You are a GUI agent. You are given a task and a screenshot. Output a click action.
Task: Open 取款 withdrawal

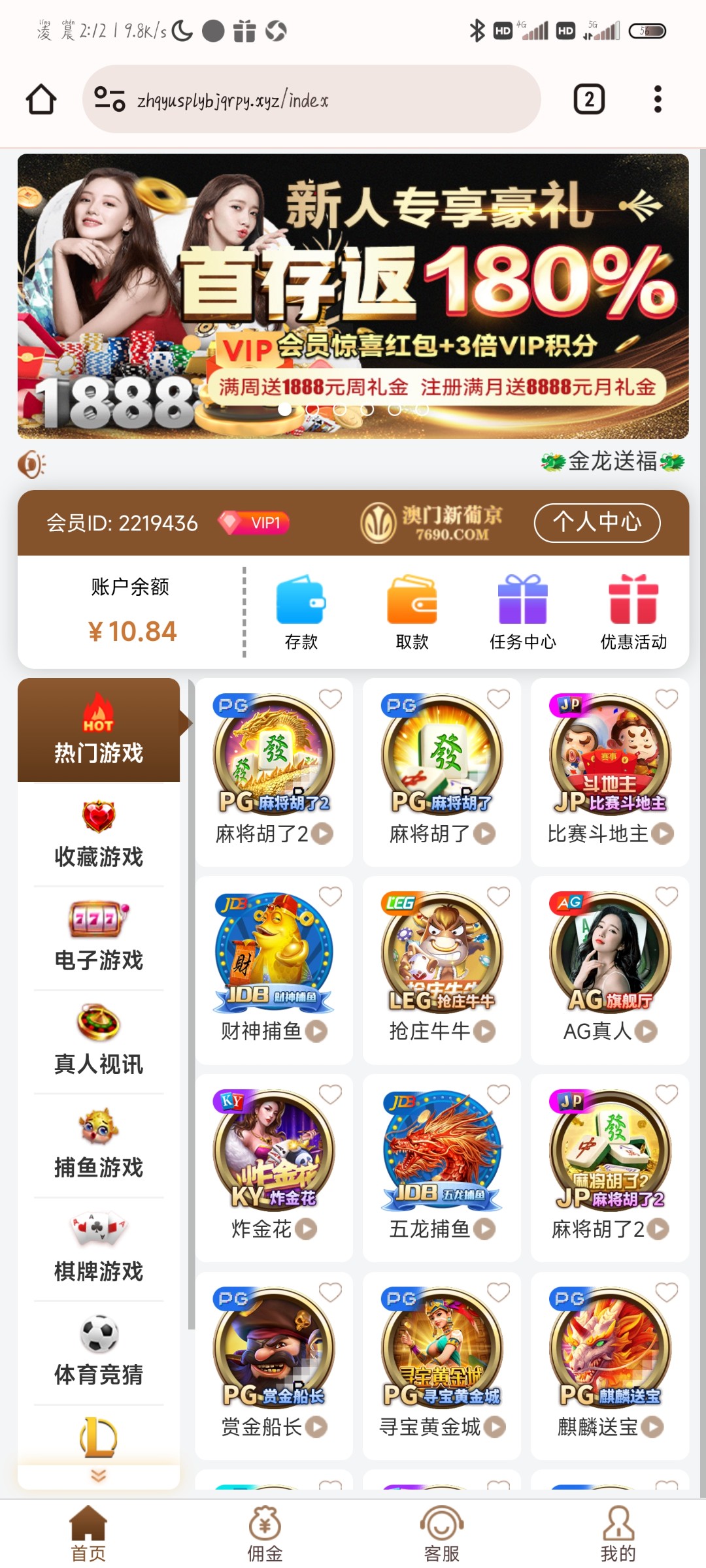(412, 612)
